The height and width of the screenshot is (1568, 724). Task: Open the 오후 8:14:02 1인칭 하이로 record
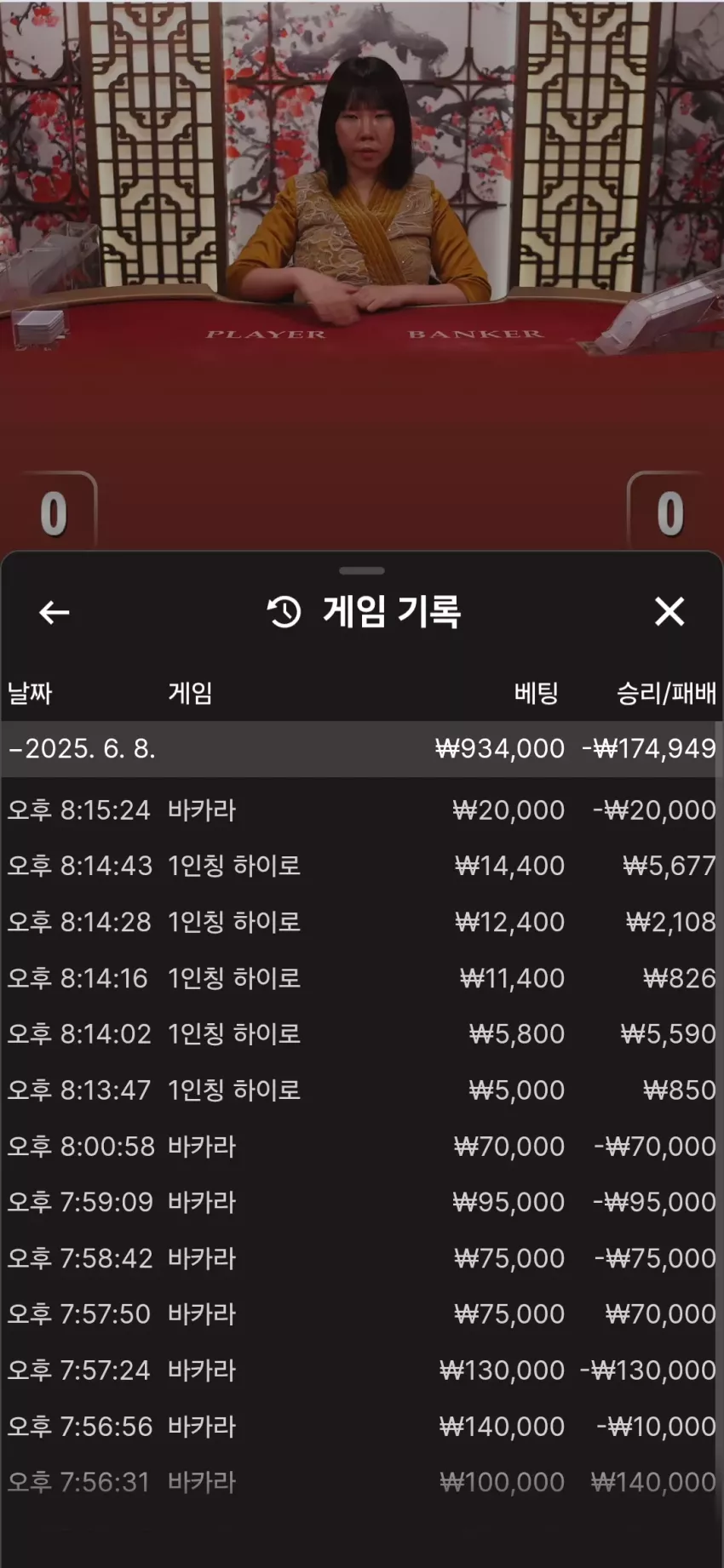pyautogui.click(x=362, y=1033)
